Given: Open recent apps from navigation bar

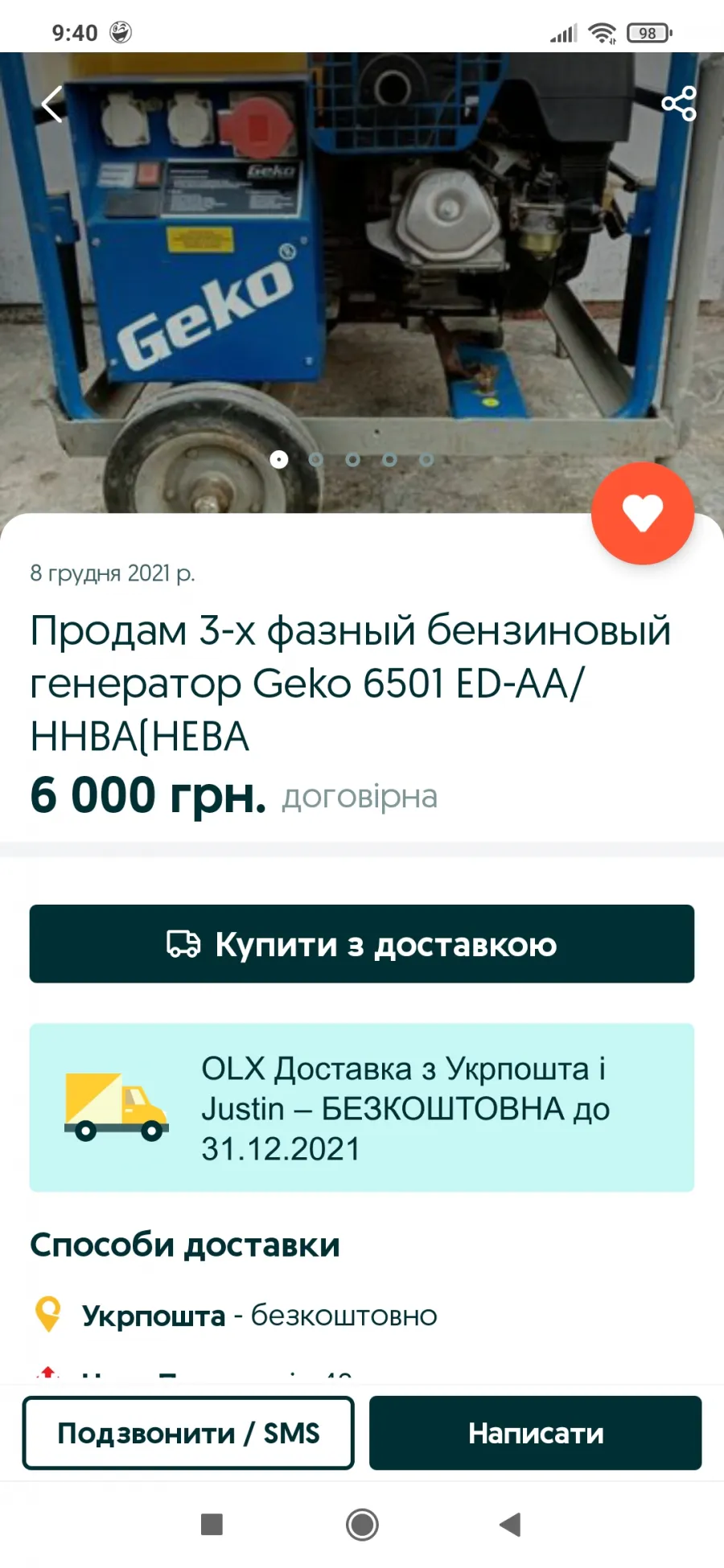Looking at the screenshot, I should pyautogui.click(x=212, y=1525).
